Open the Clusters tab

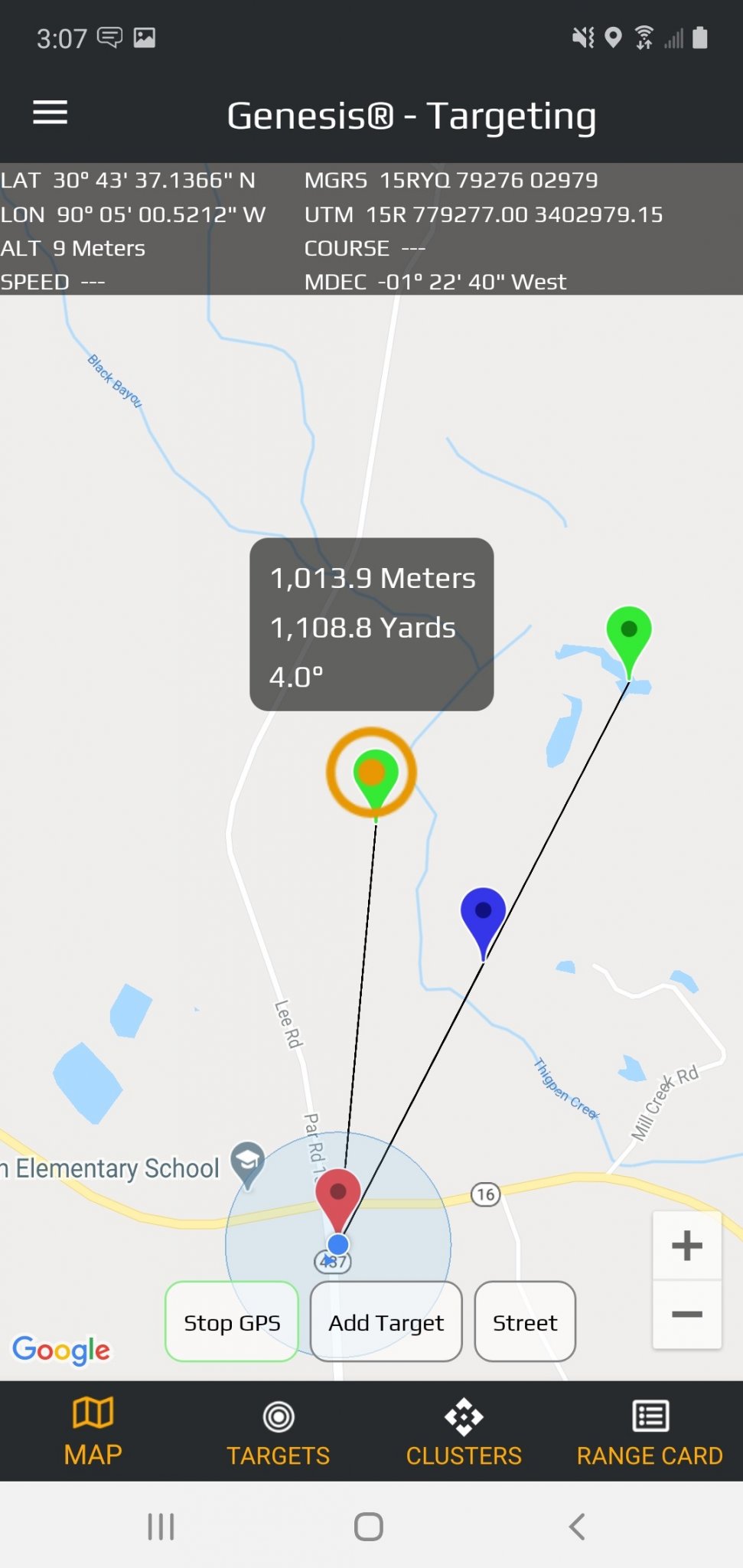tap(464, 1433)
